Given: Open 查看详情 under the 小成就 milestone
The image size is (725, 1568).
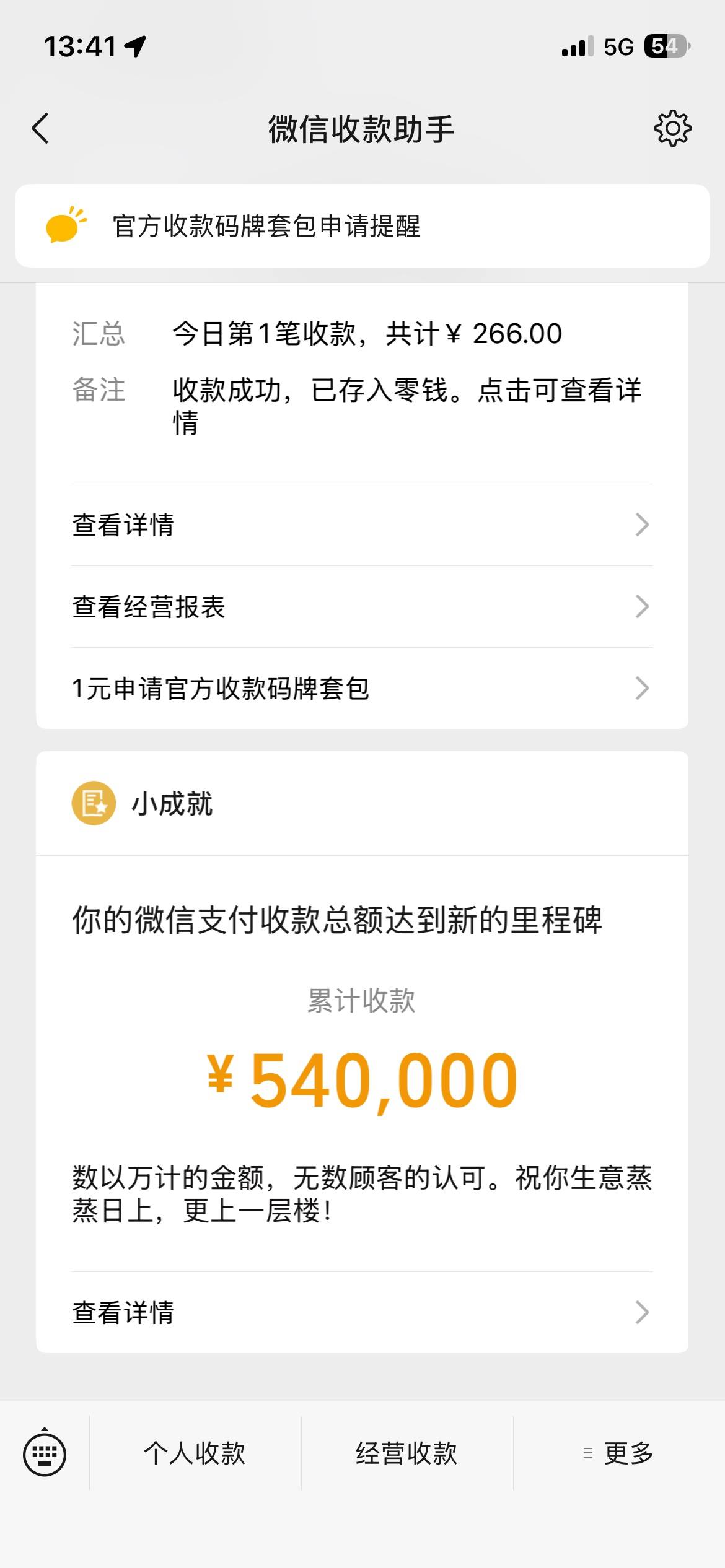Looking at the screenshot, I should (362, 1313).
